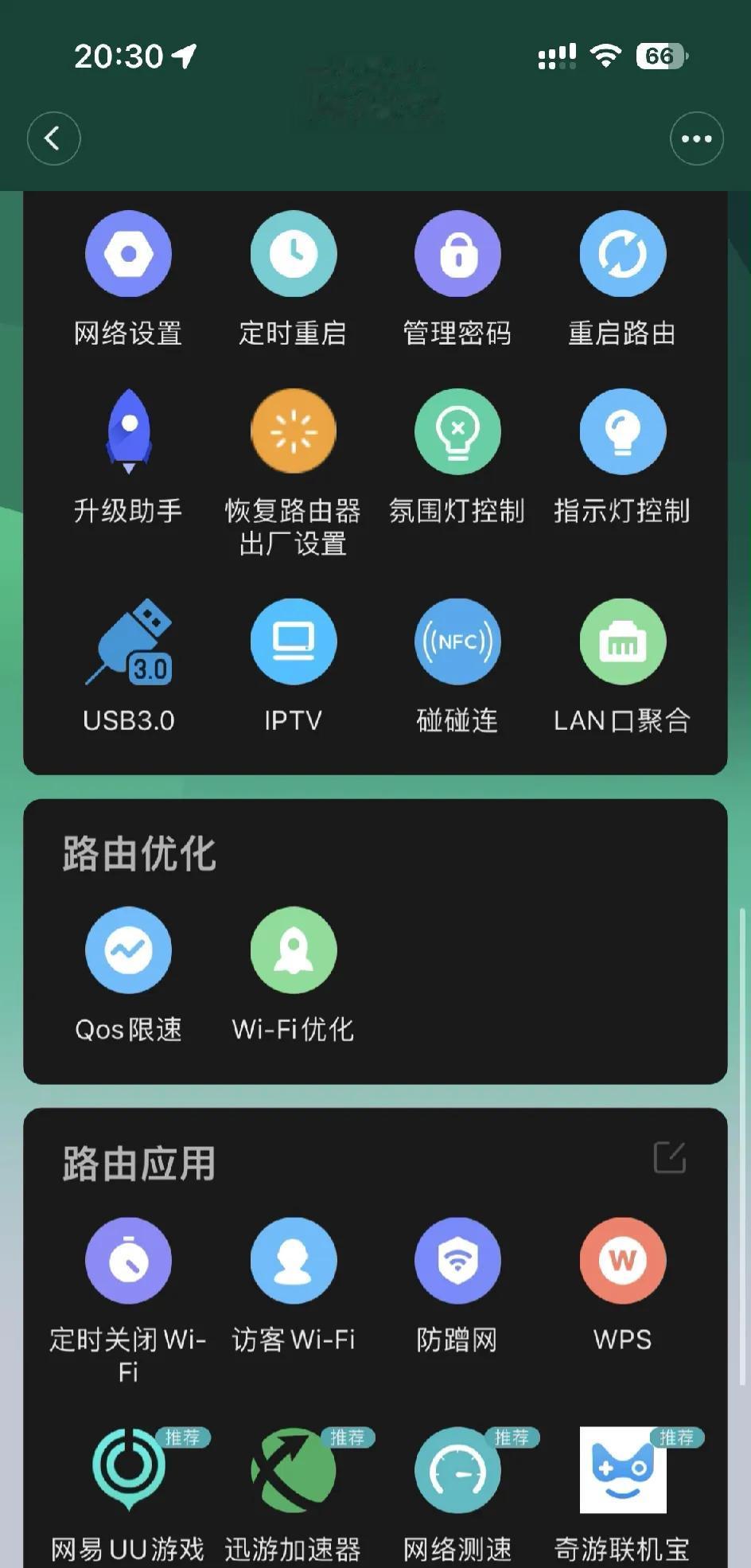Select 重启路由 to reboot router
This screenshot has width=751, height=1568.
click(x=622, y=279)
